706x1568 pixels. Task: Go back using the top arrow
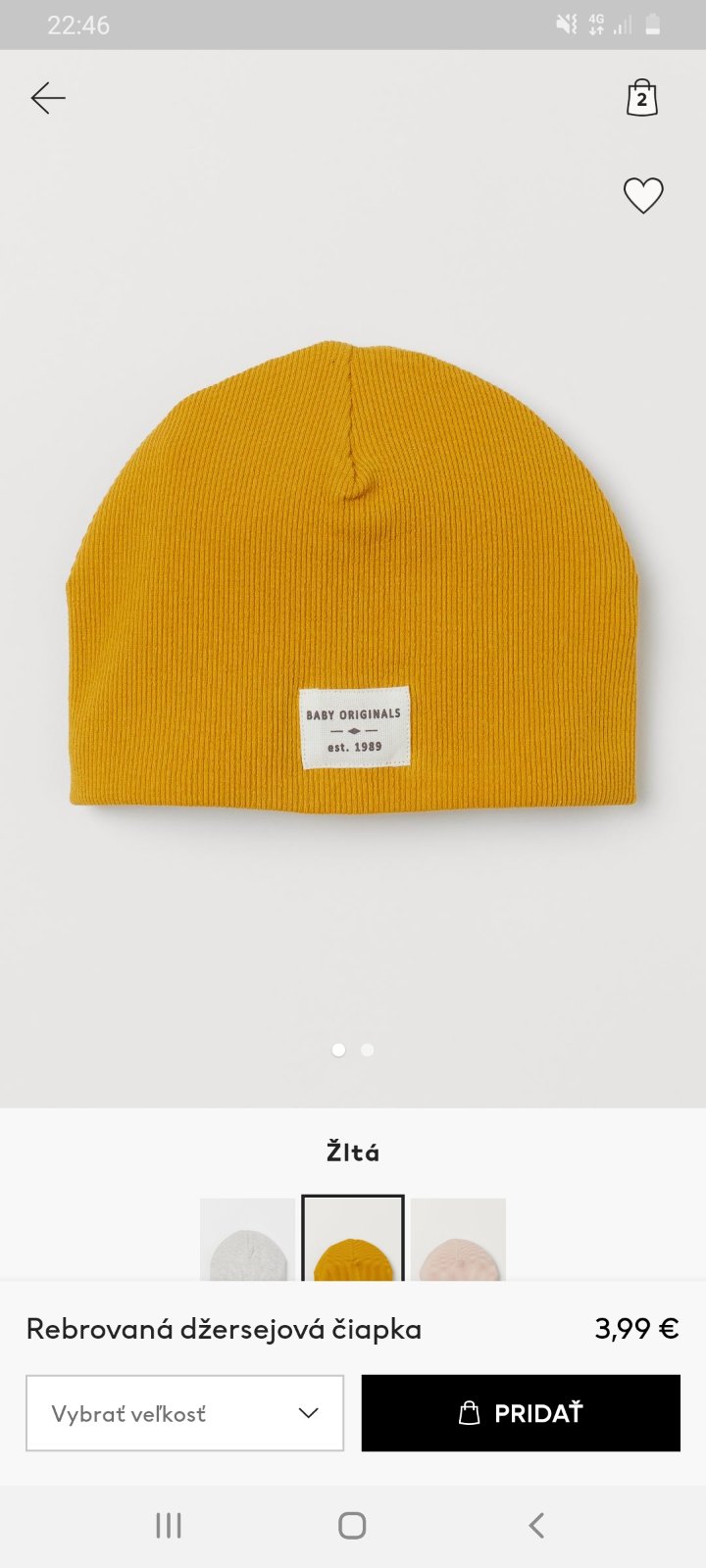pos(47,98)
